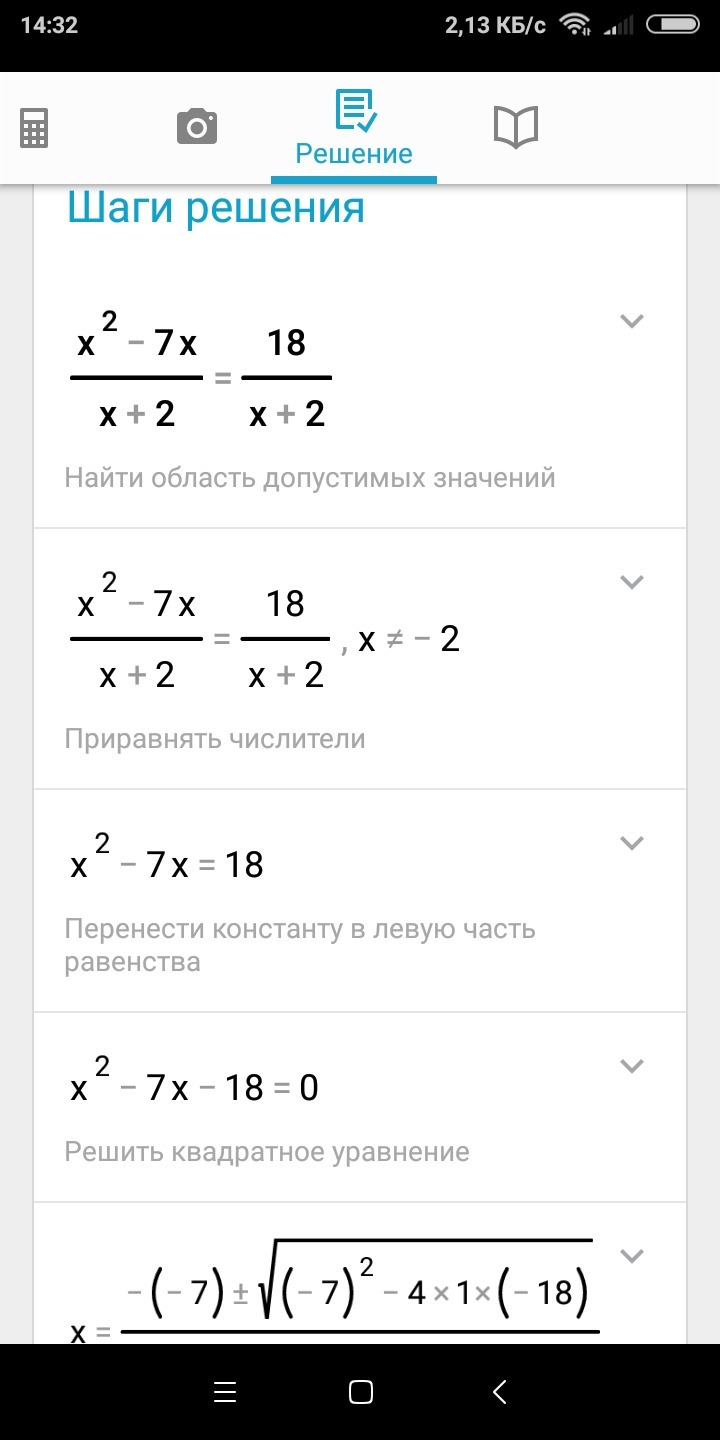Switch to the calculator tab
The image size is (720, 1440).
34,128
